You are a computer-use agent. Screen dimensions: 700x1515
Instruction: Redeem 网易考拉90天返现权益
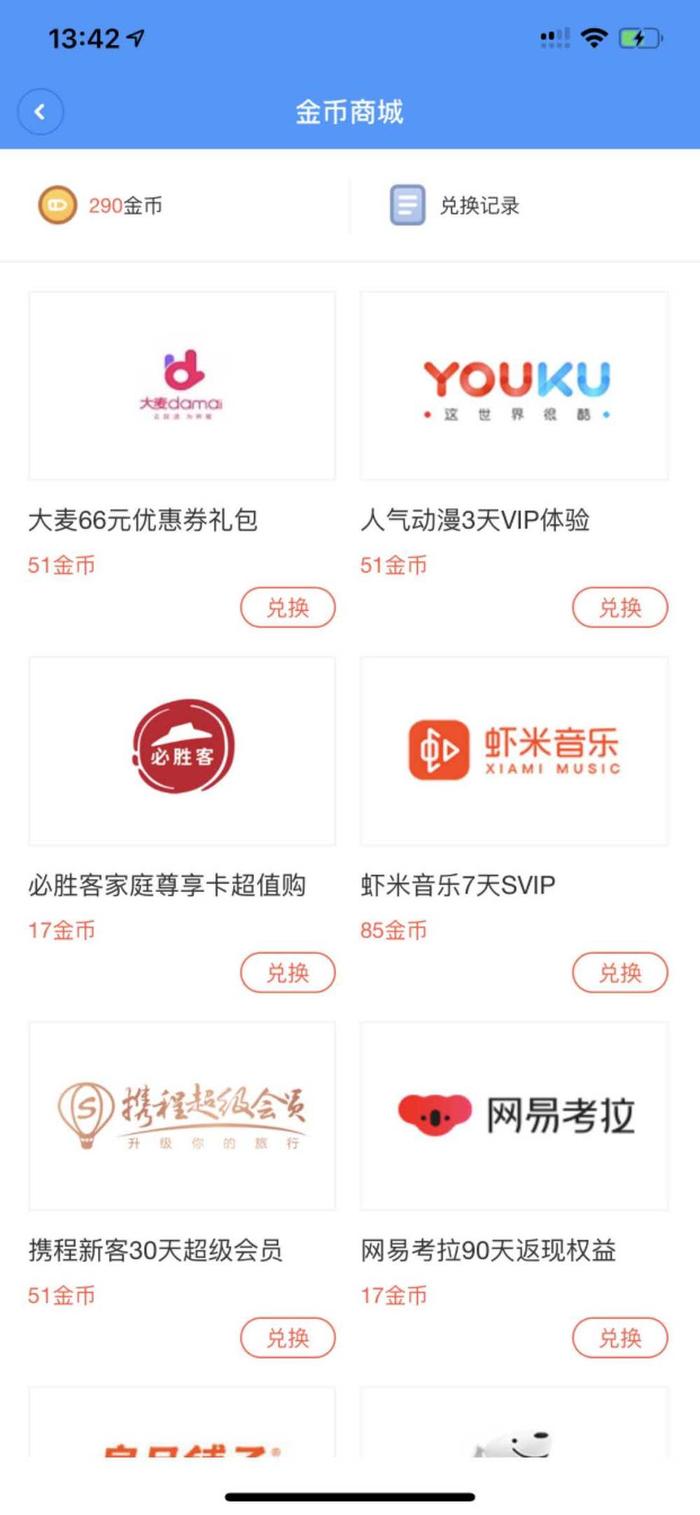point(620,1337)
